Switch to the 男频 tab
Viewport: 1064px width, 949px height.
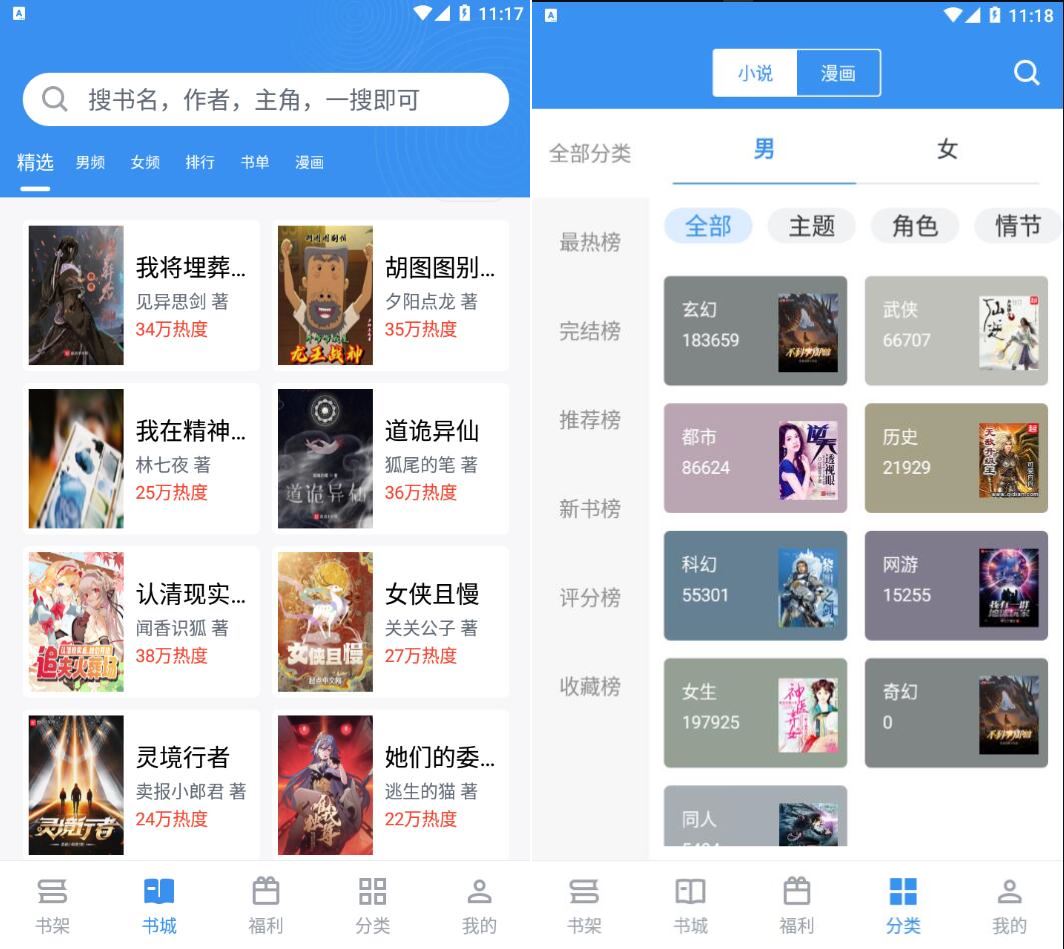tap(90, 162)
